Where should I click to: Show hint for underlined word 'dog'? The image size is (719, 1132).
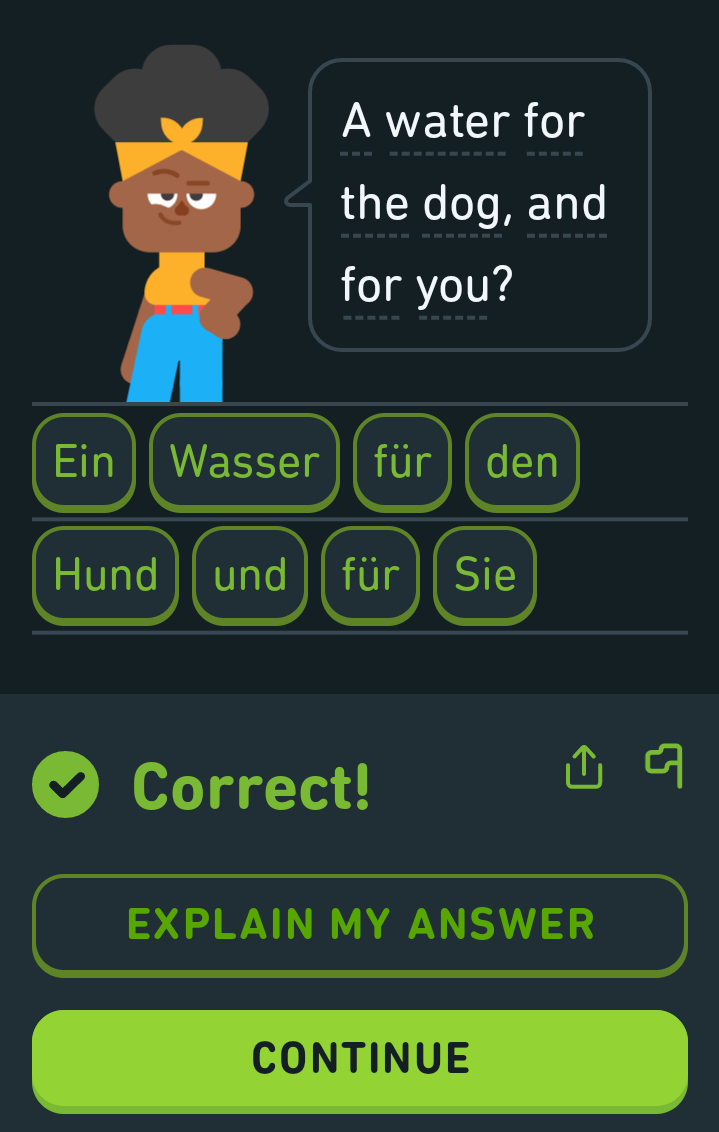click(446, 205)
